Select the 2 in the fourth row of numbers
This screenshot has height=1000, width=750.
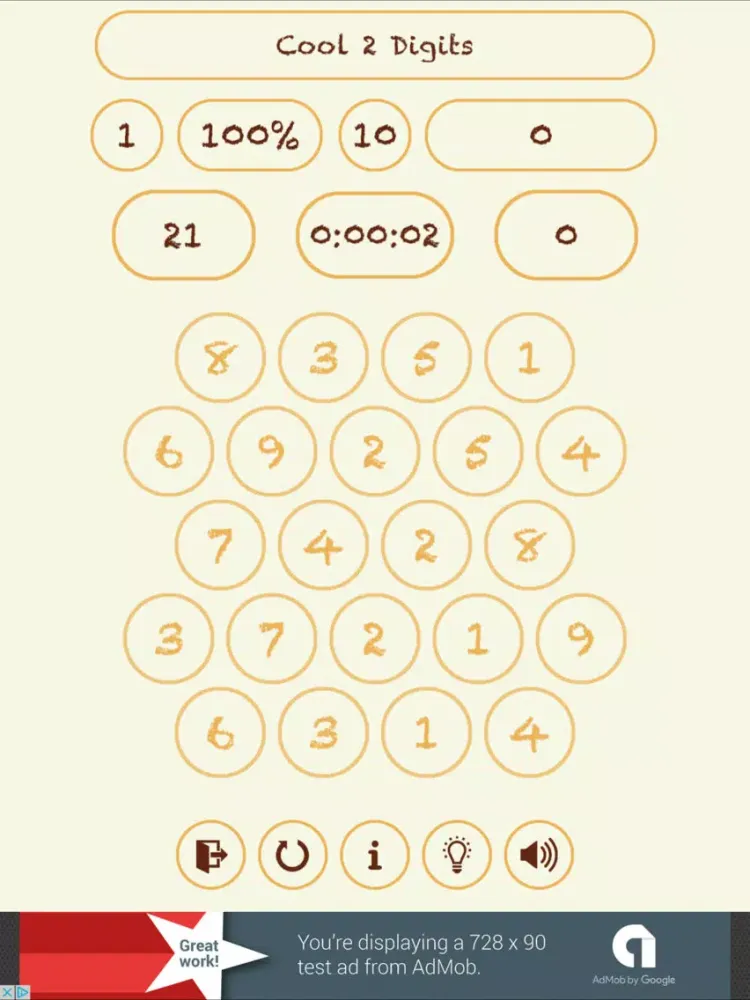[374, 639]
